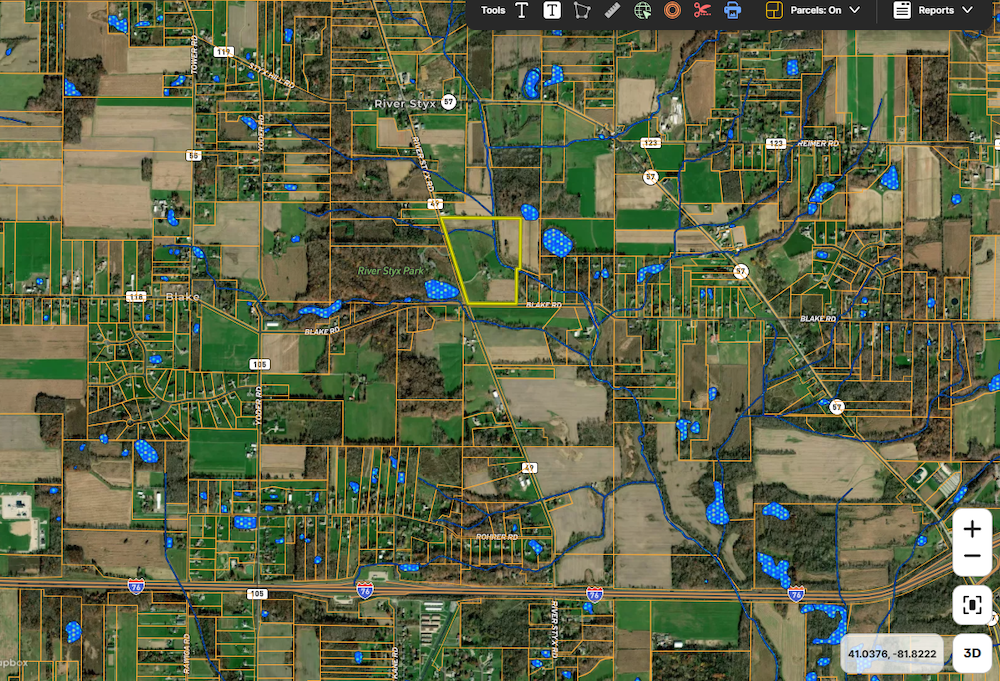Viewport: 1000px width, 681px height.
Task: Expand the Reports menu
Action: coord(933,10)
